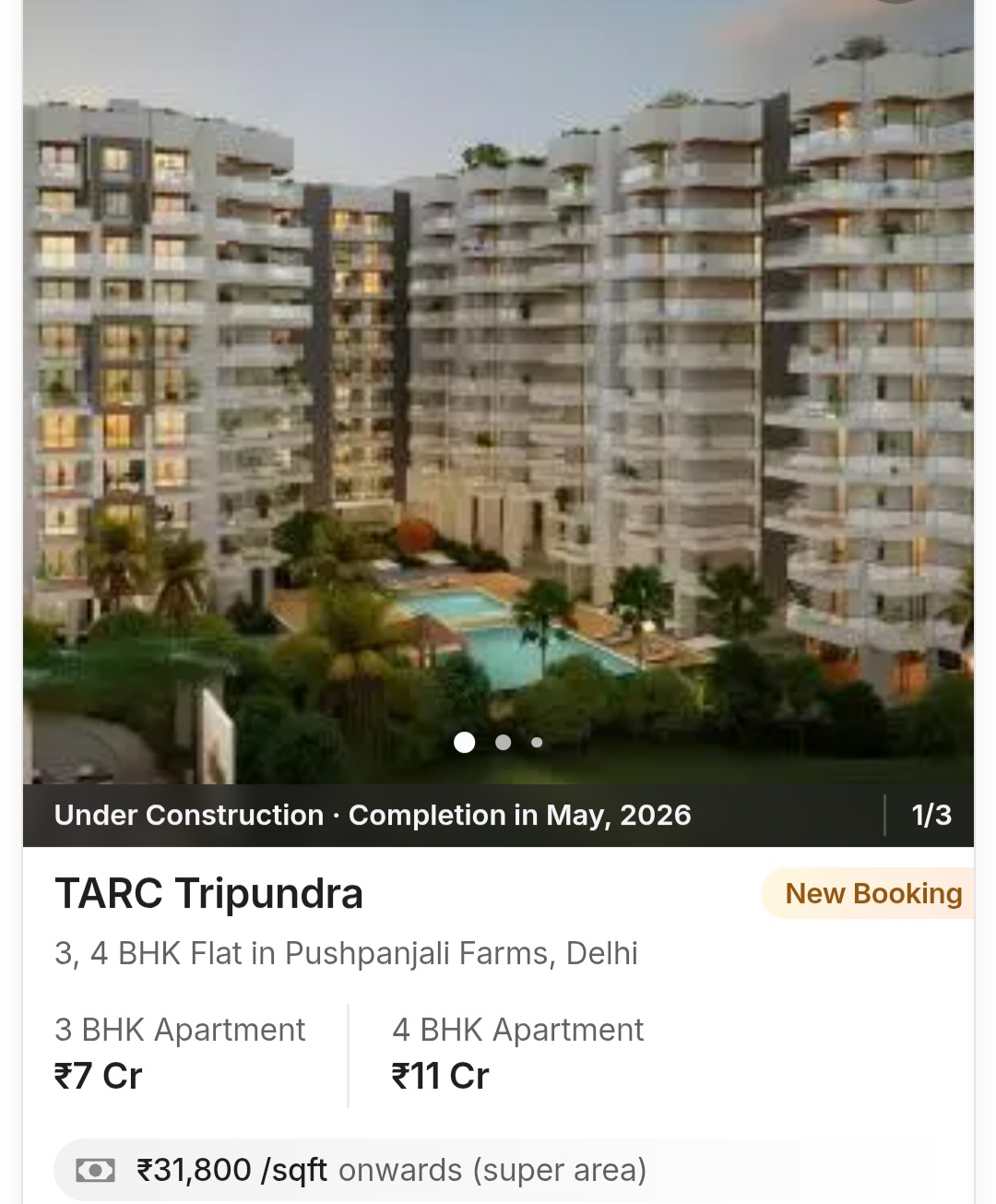Select the 4 BHK Apartment tab

click(518, 1030)
